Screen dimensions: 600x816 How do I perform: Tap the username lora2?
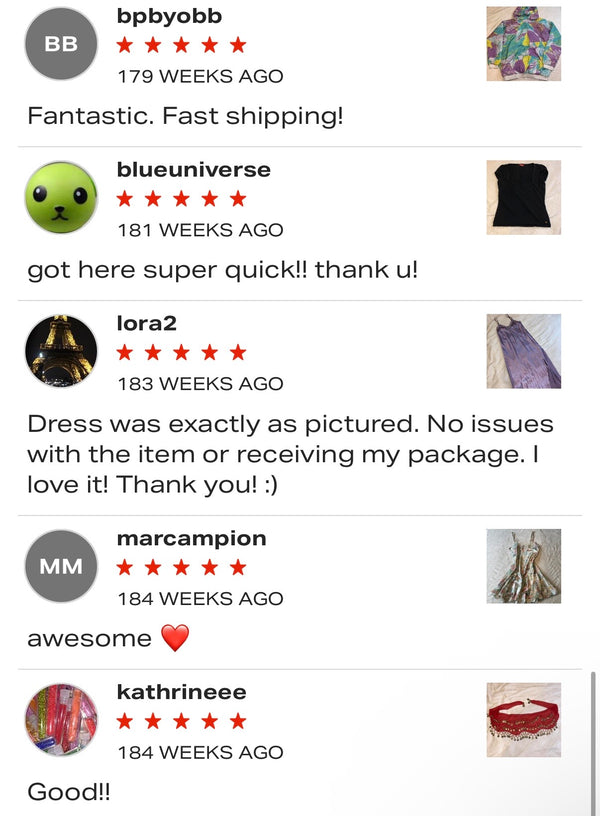click(147, 323)
